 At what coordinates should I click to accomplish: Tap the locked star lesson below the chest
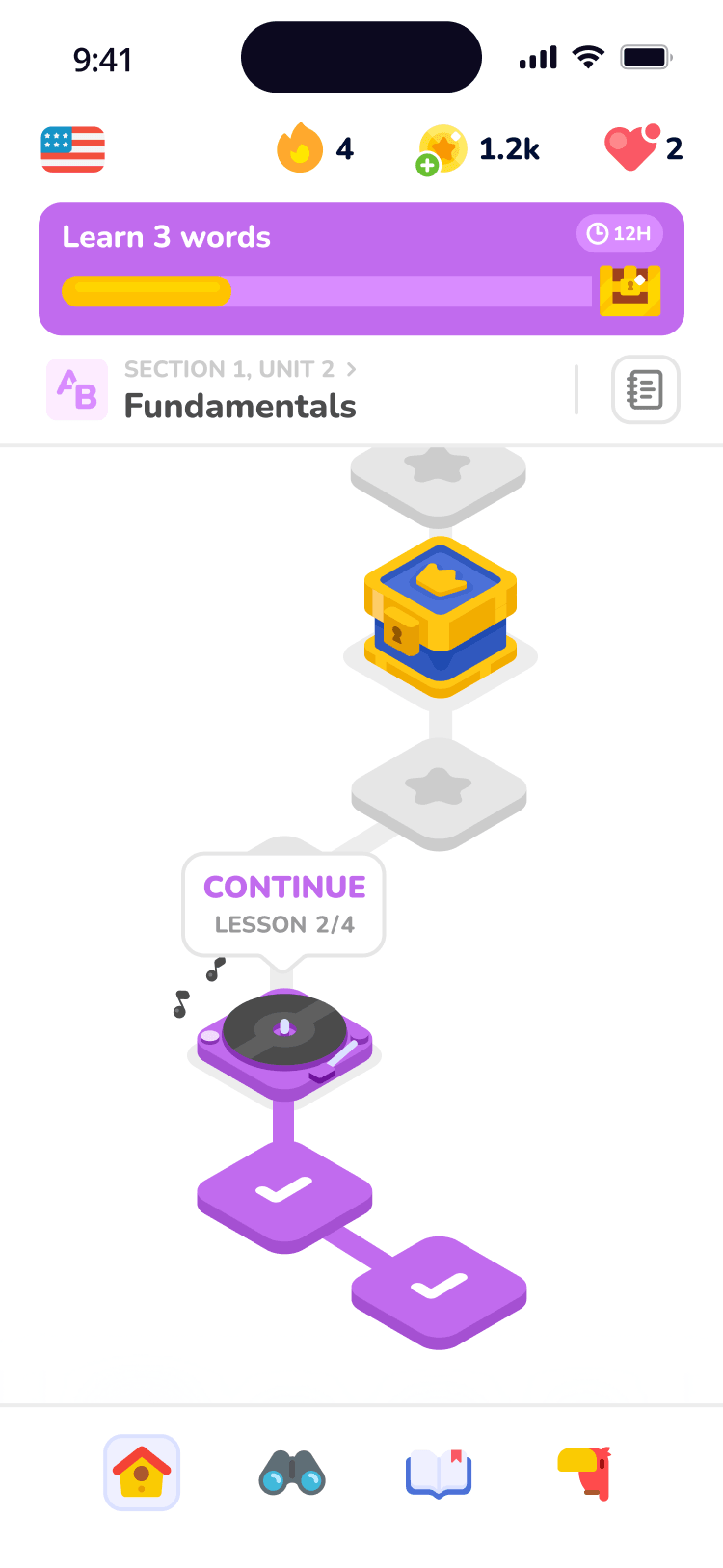(x=439, y=788)
